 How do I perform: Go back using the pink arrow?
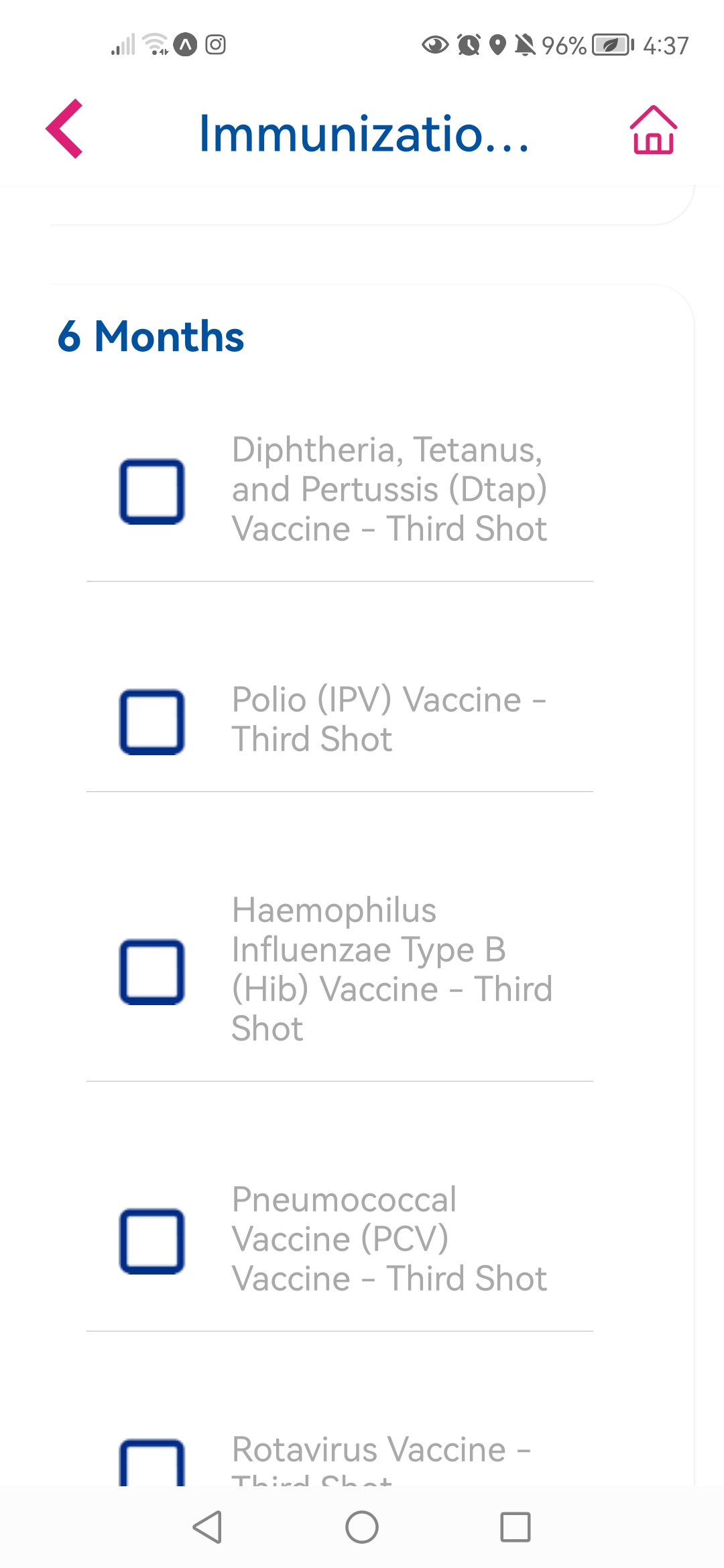[x=64, y=129]
